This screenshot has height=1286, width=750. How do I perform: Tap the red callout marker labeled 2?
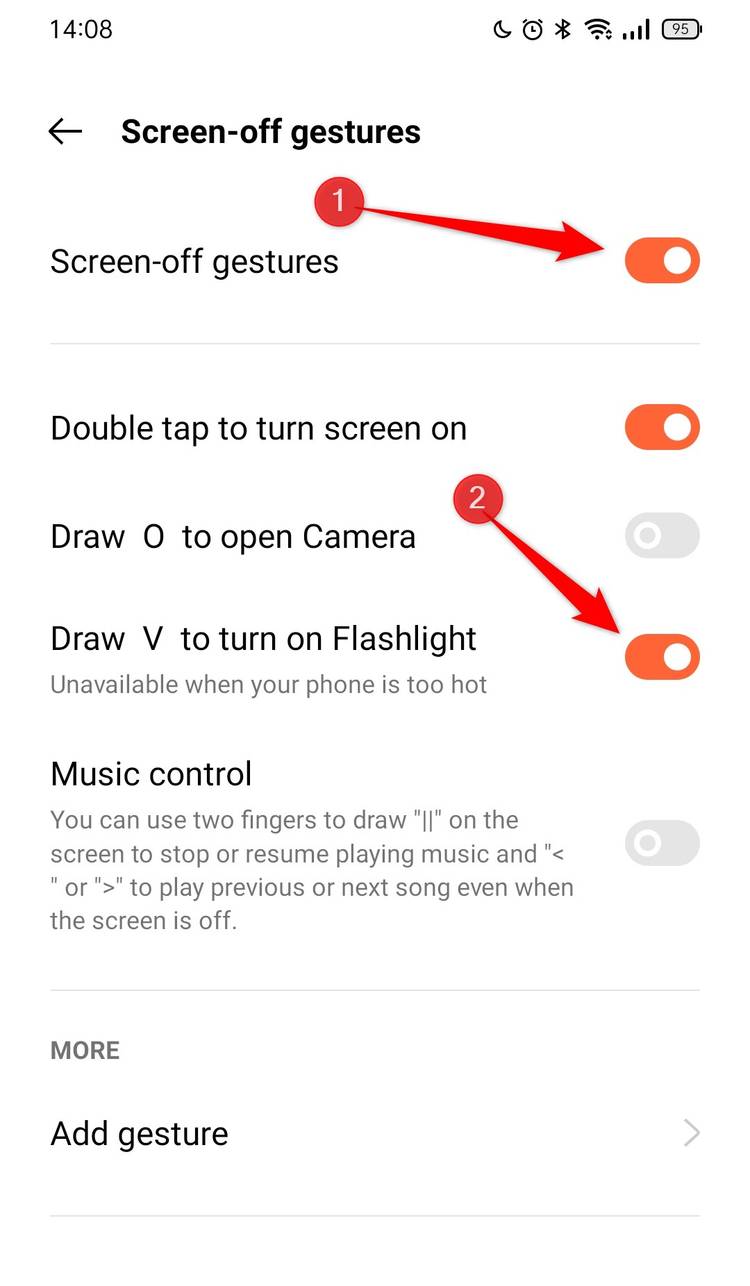pyautogui.click(x=479, y=498)
